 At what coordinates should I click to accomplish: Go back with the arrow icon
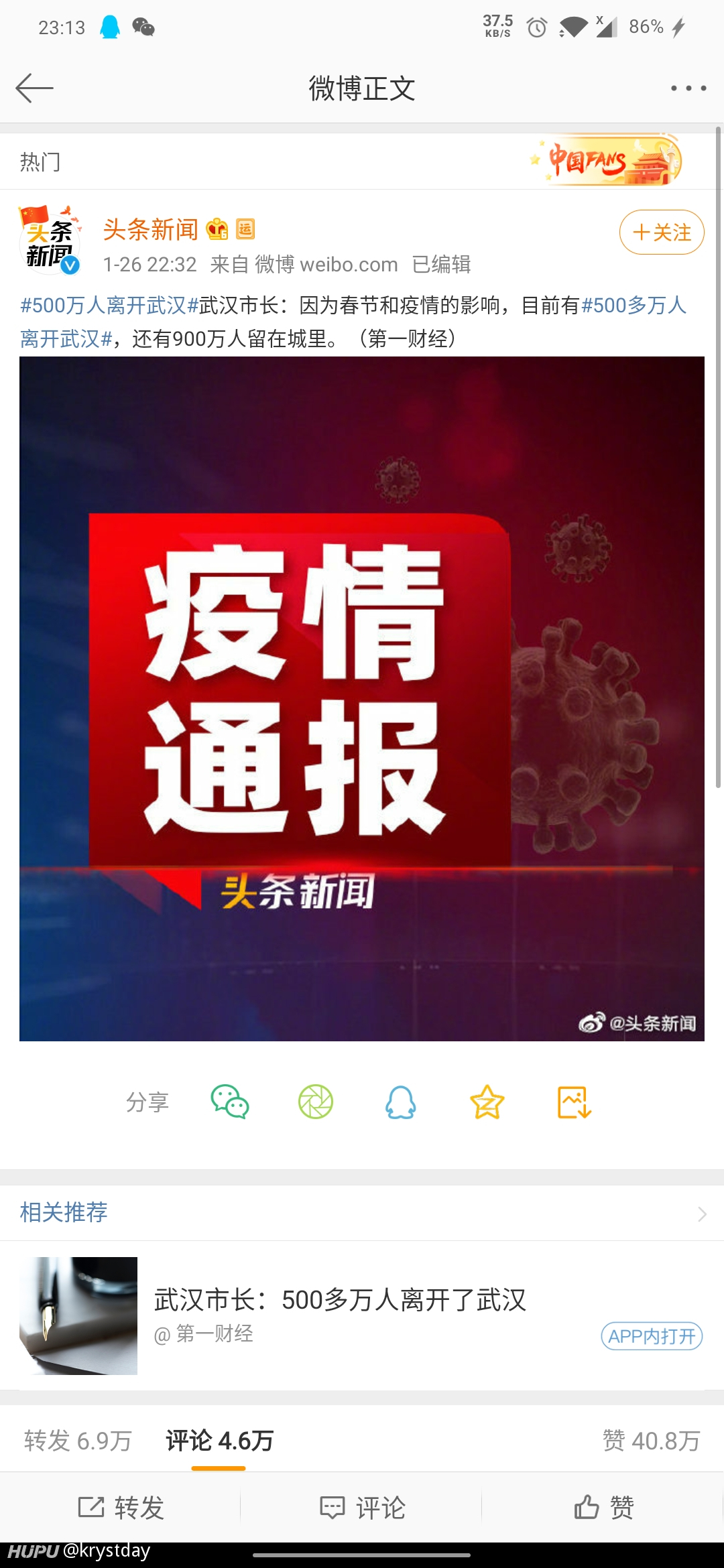click(34, 88)
